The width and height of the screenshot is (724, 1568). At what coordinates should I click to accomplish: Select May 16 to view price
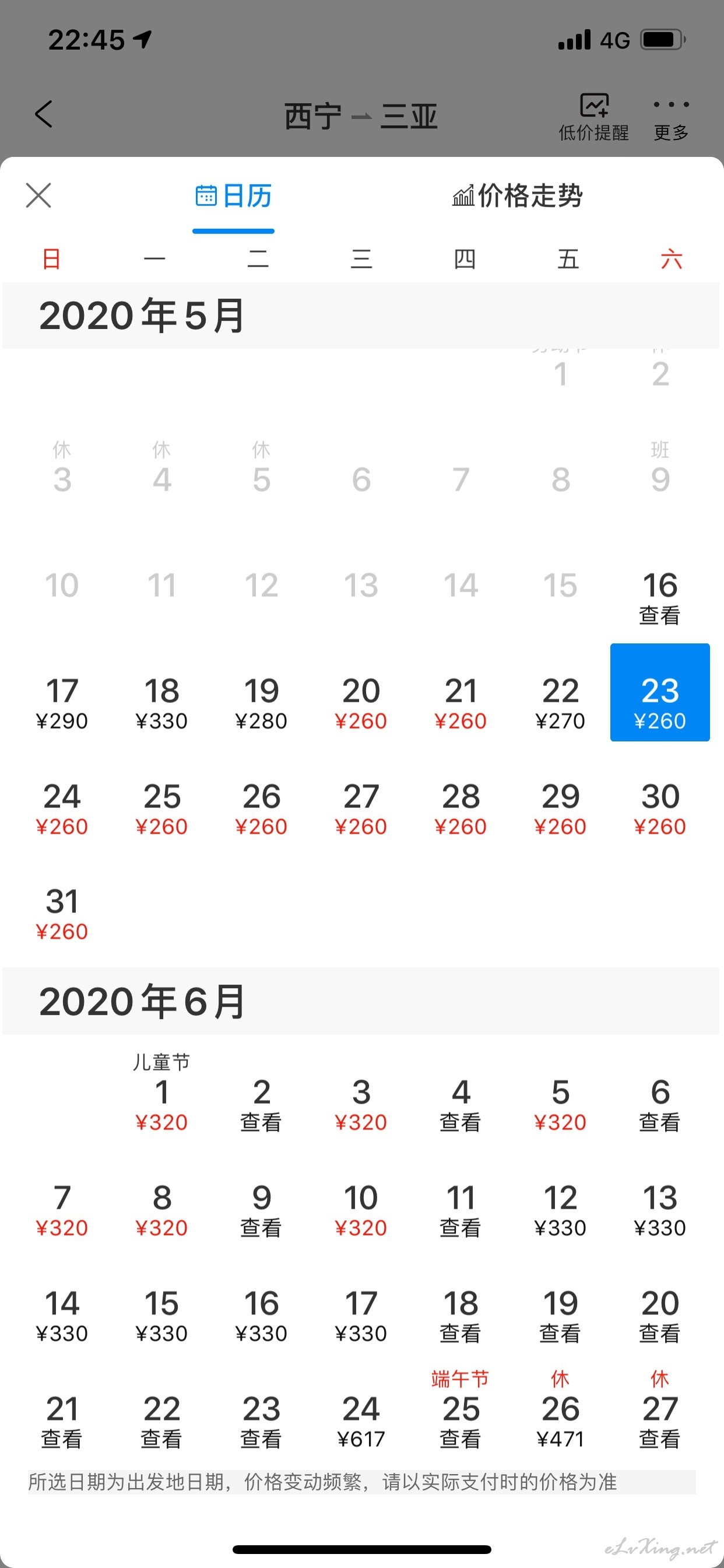660,598
